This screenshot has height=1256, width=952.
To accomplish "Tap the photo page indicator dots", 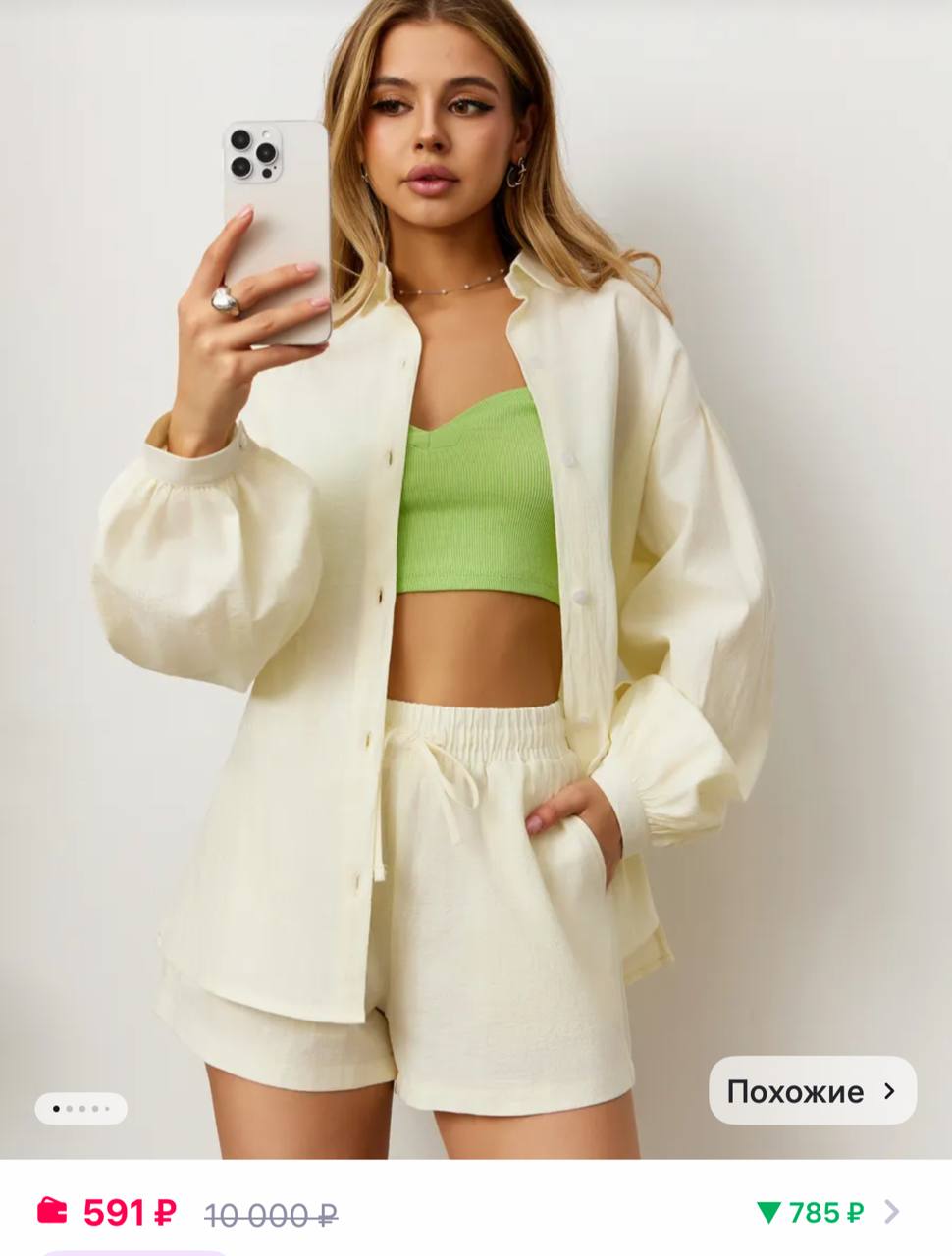I will coord(81,1109).
